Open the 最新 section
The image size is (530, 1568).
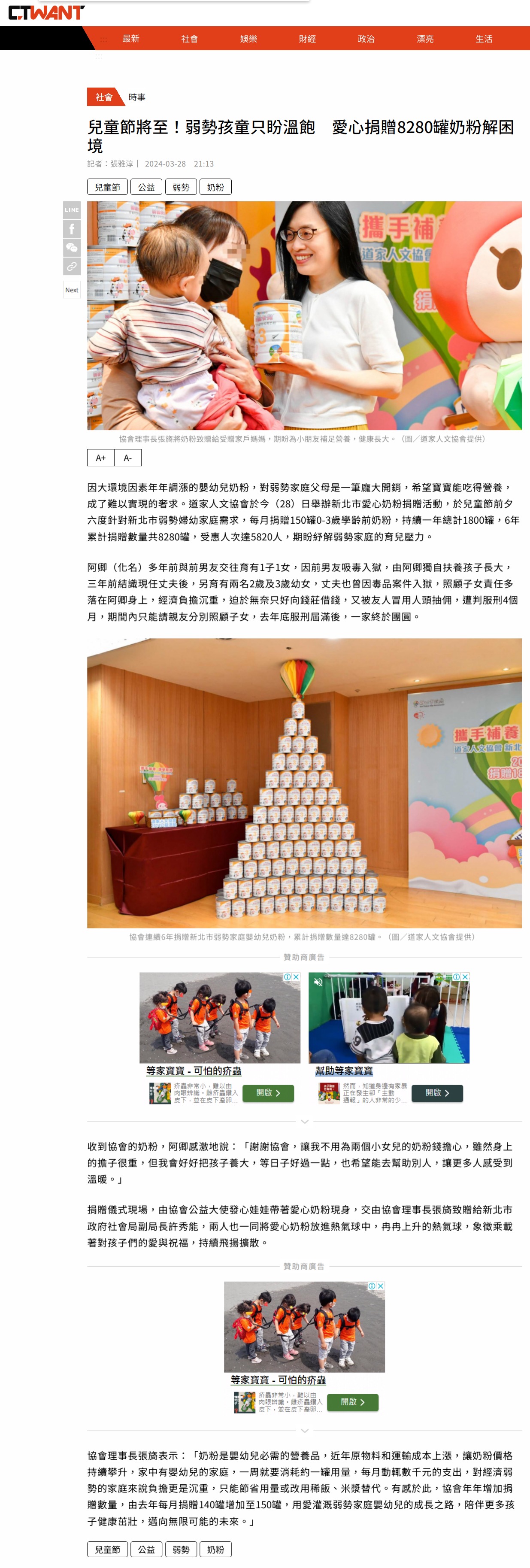tap(131, 39)
